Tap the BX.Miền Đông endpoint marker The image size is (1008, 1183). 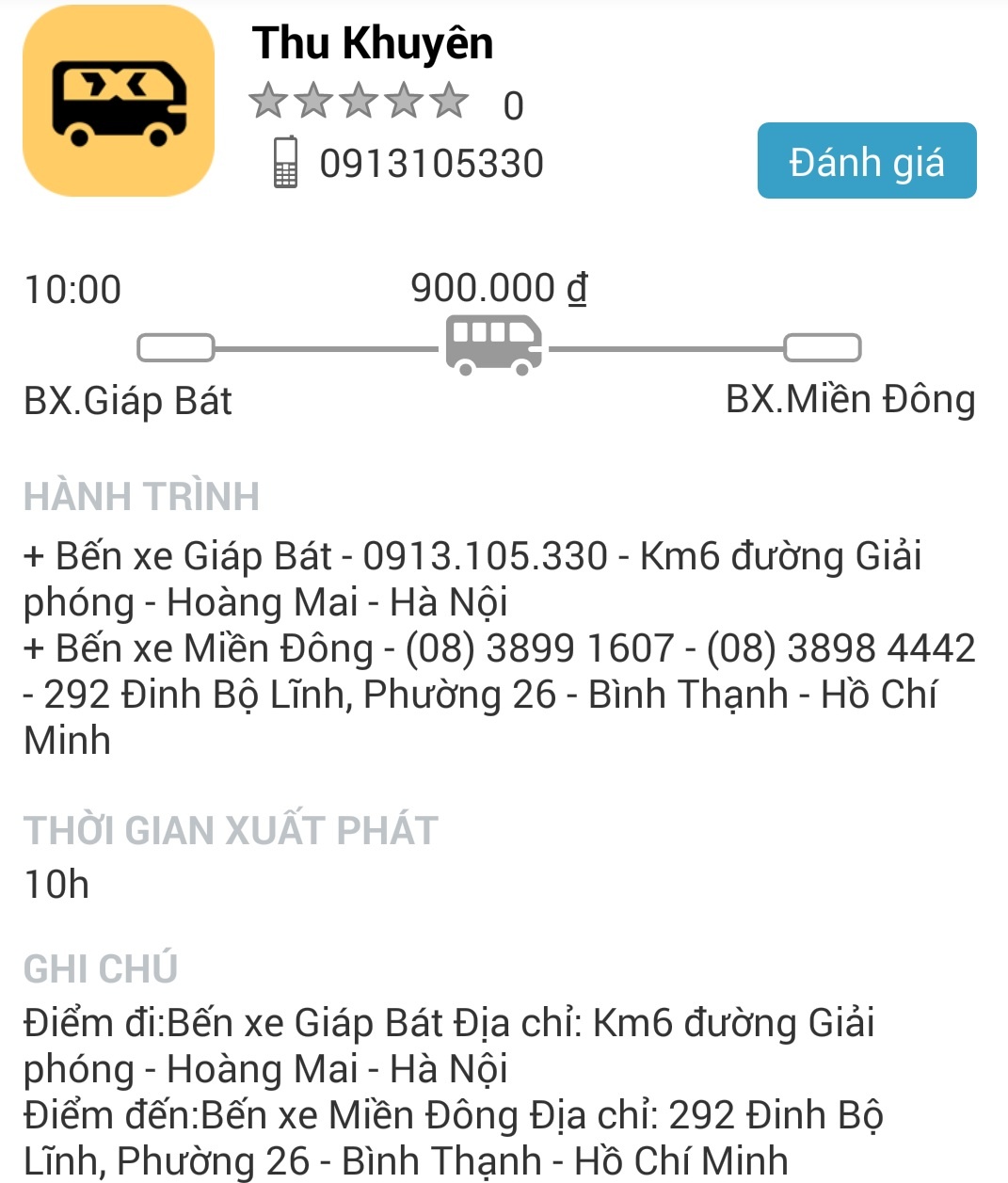pyautogui.click(x=823, y=347)
